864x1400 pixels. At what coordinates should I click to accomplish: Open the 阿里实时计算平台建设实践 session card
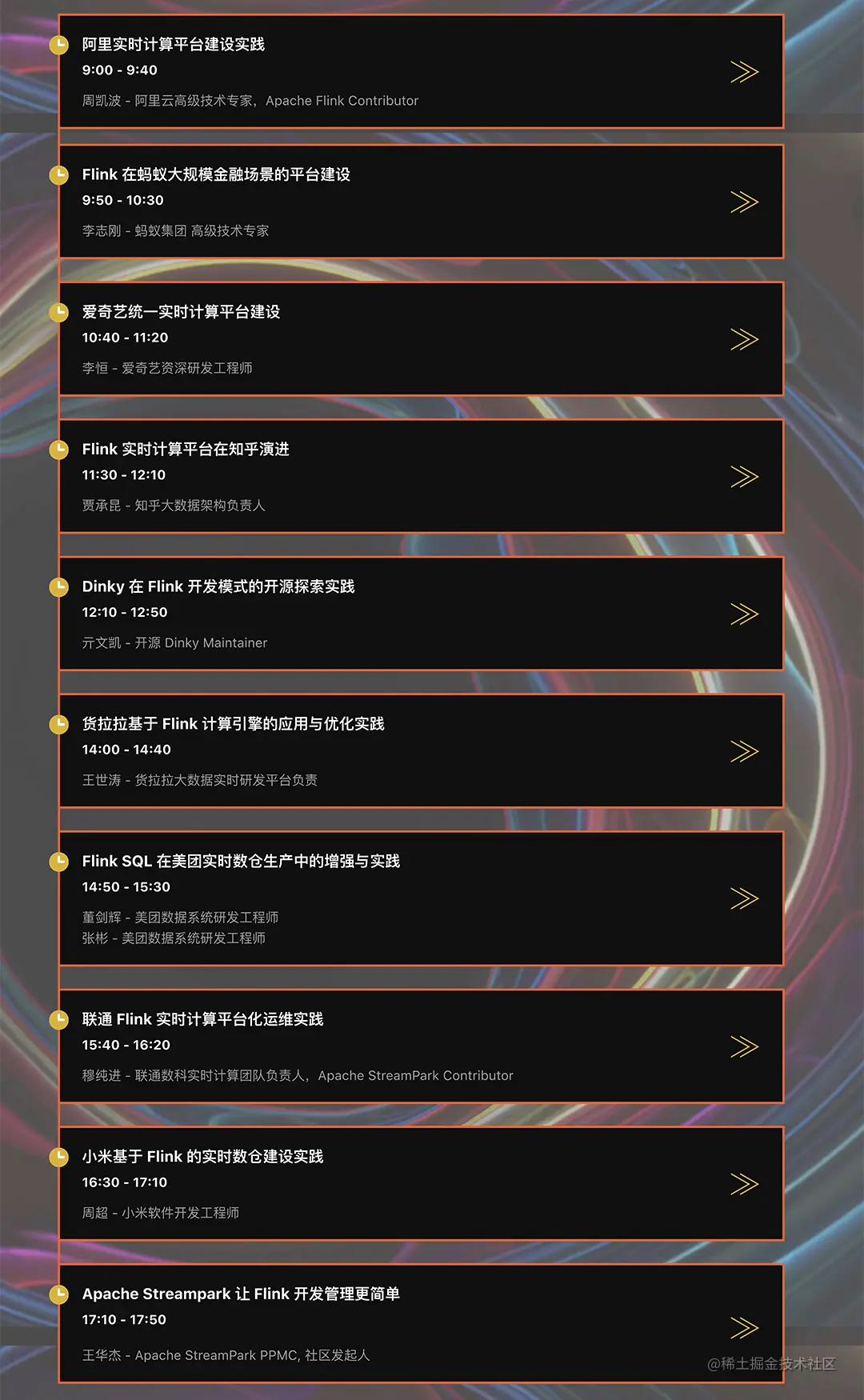[x=421, y=72]
